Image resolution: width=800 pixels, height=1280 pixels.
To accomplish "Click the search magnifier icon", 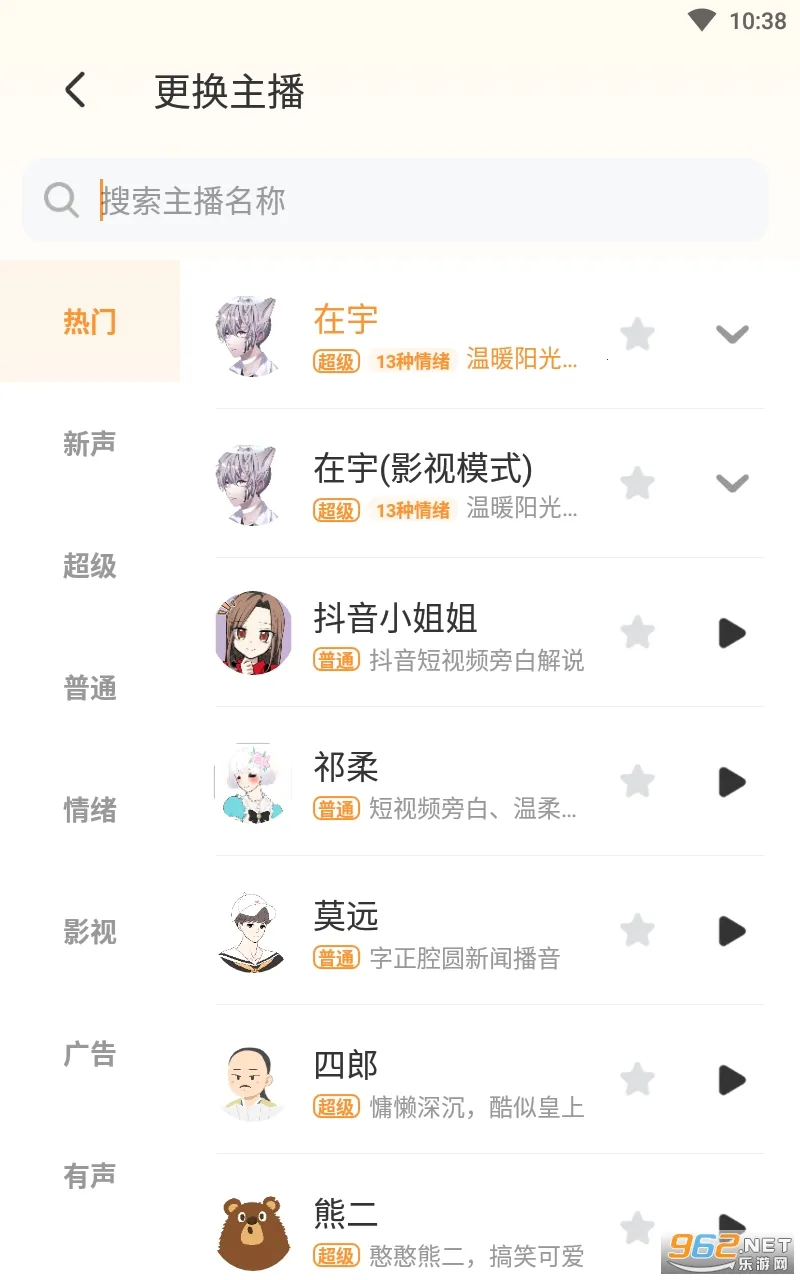I will (62, 200).
